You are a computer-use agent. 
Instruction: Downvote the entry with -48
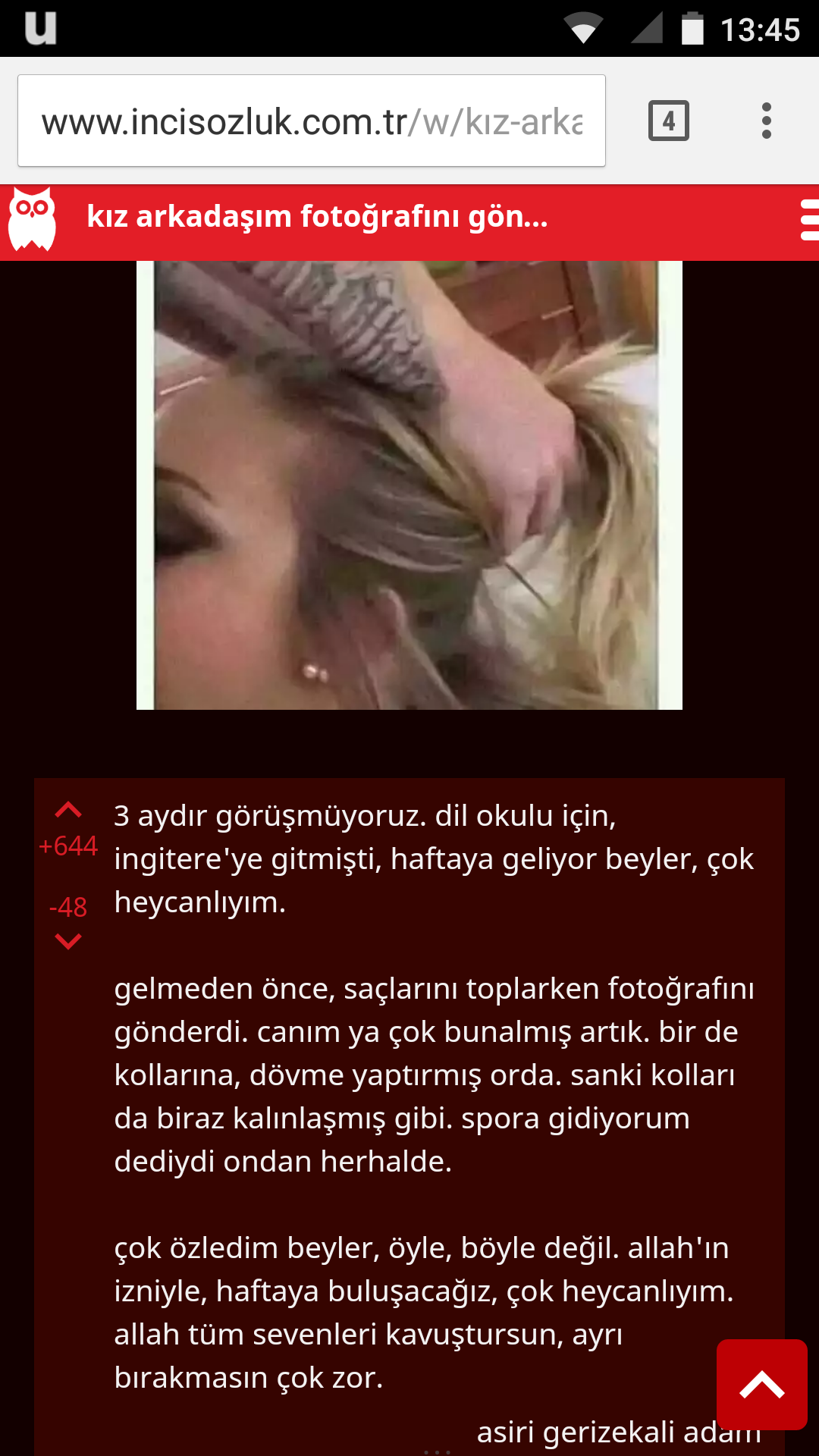tap(68, 942)
